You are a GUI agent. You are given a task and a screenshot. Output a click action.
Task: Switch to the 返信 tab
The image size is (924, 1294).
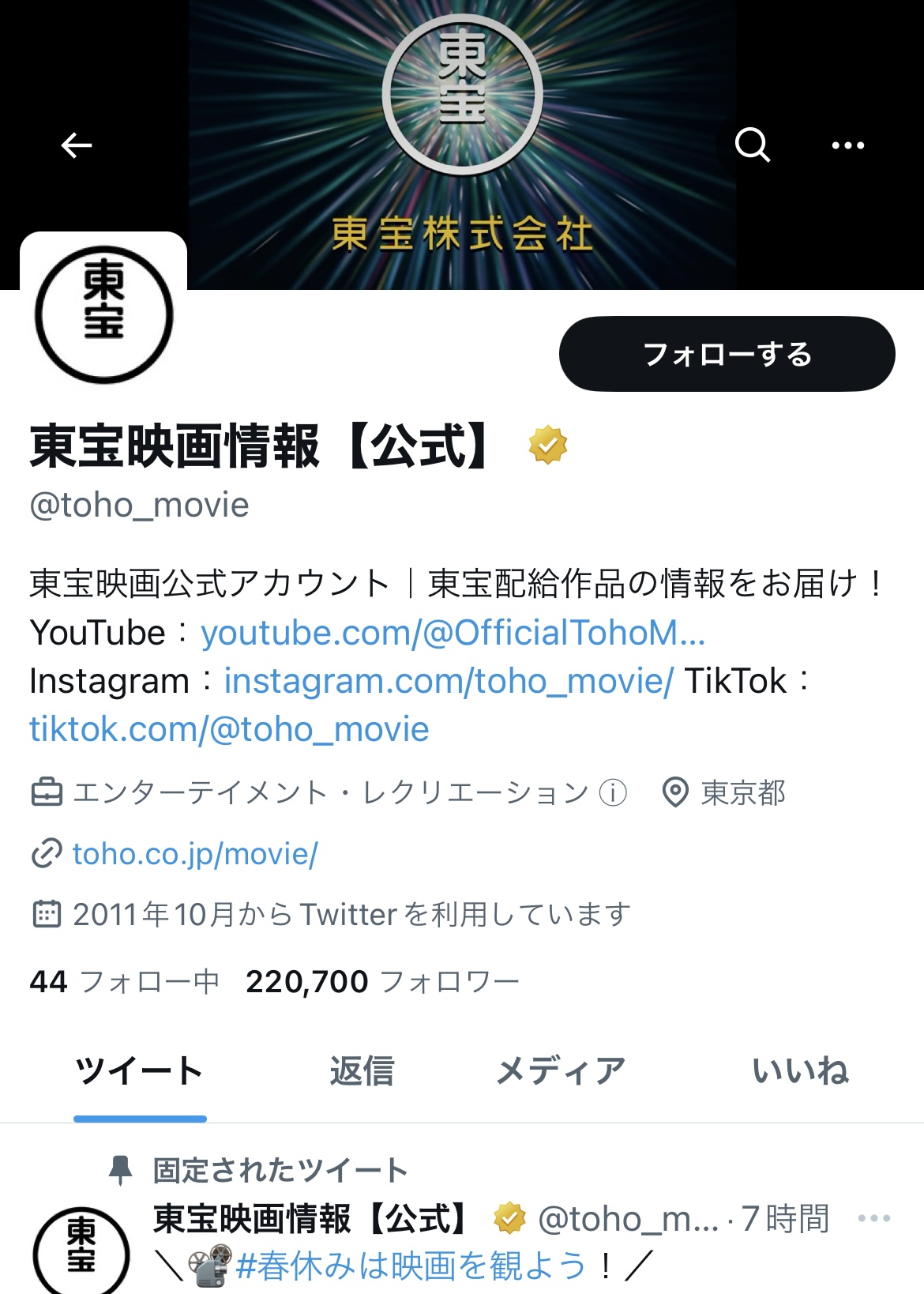(362, 1071)
